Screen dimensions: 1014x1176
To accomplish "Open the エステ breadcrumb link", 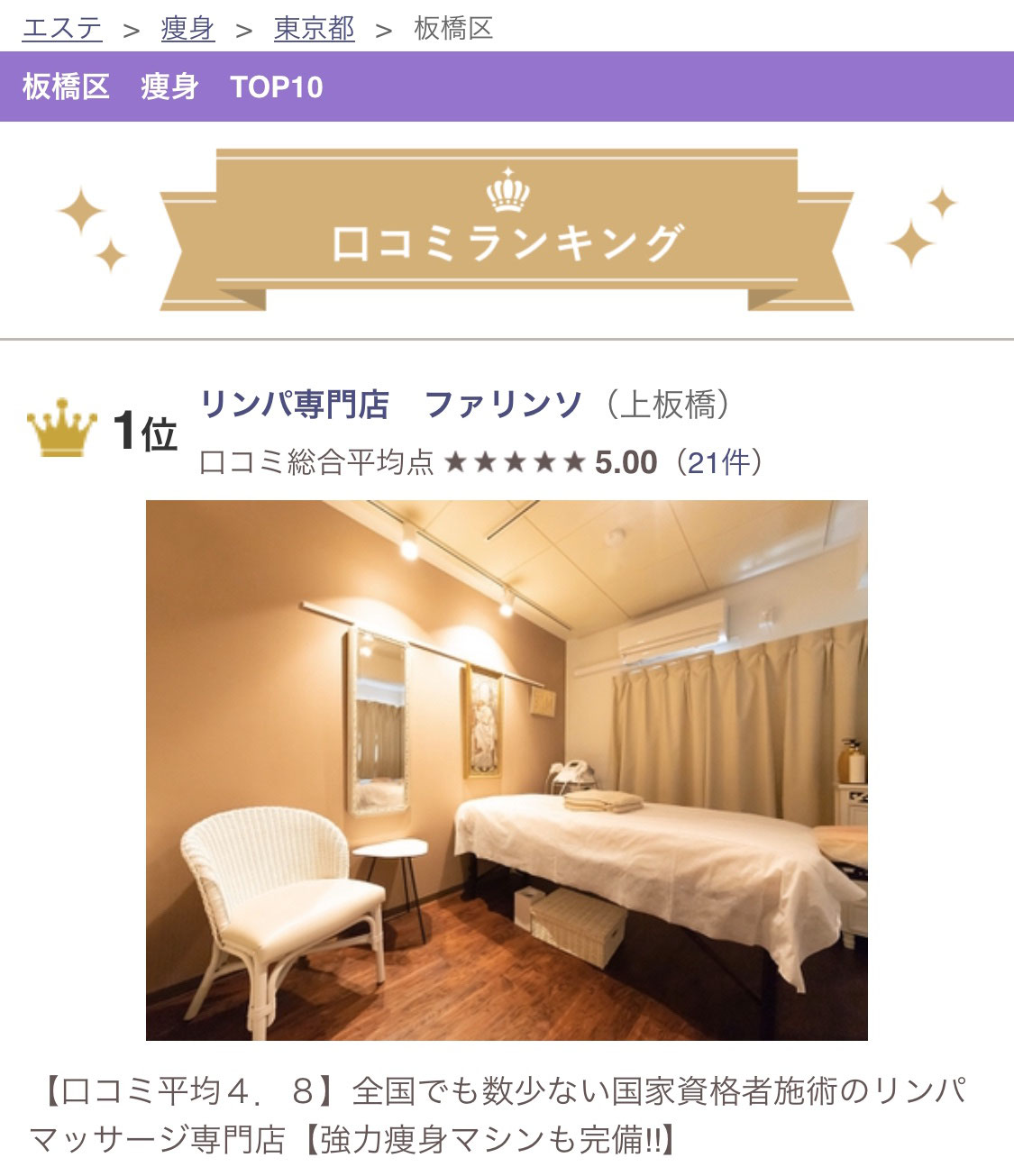I will (61, 29).
